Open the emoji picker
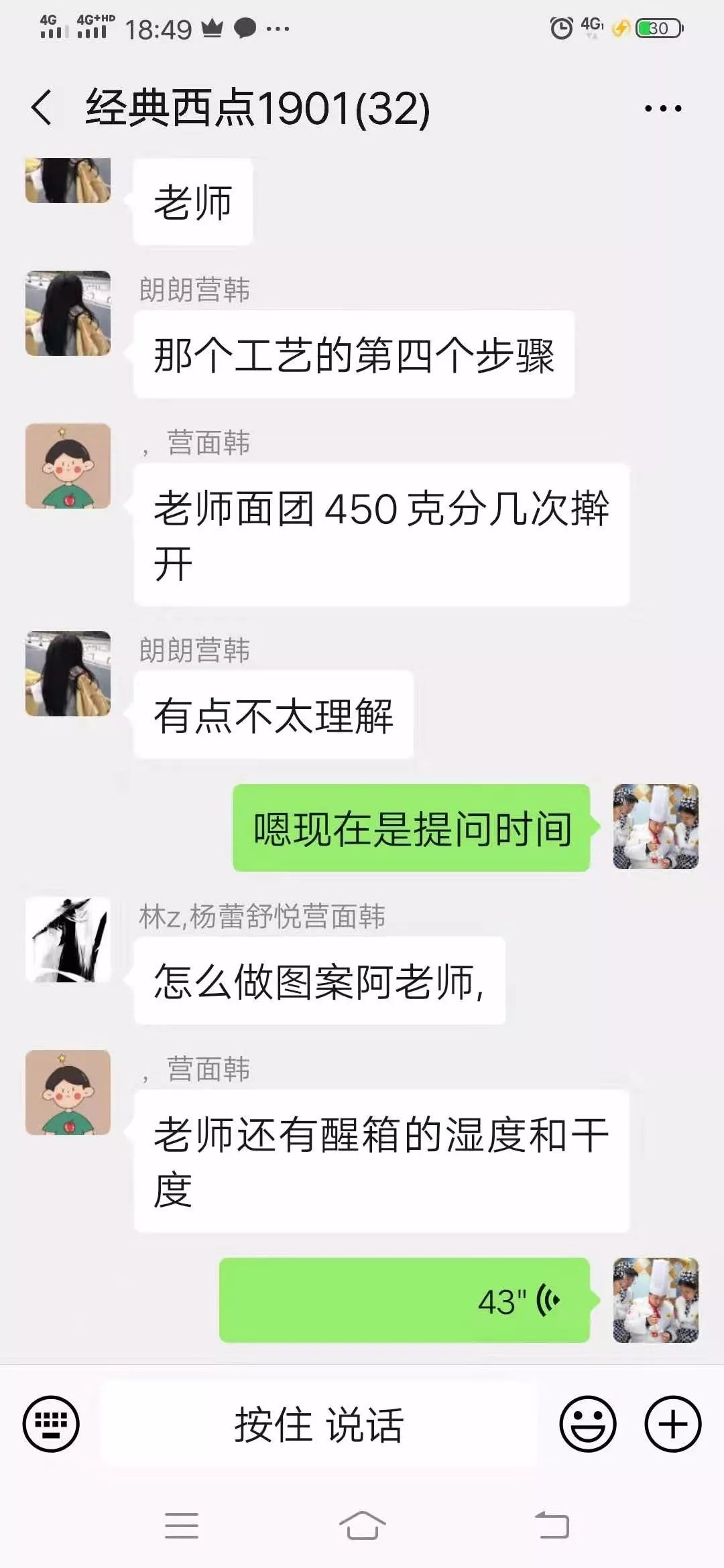The width and height of the screenshot is (724, 1568). click(588, 1423)
